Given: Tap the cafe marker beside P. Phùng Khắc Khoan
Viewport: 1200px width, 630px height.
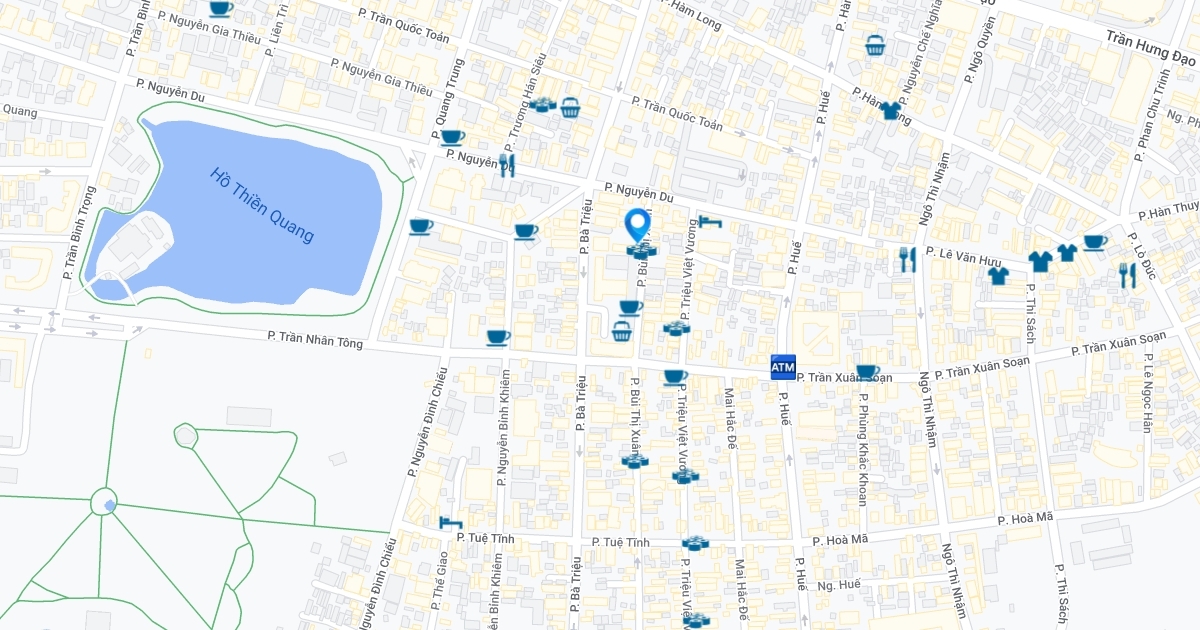Looking at the screenshot, I should pos(868,371).
